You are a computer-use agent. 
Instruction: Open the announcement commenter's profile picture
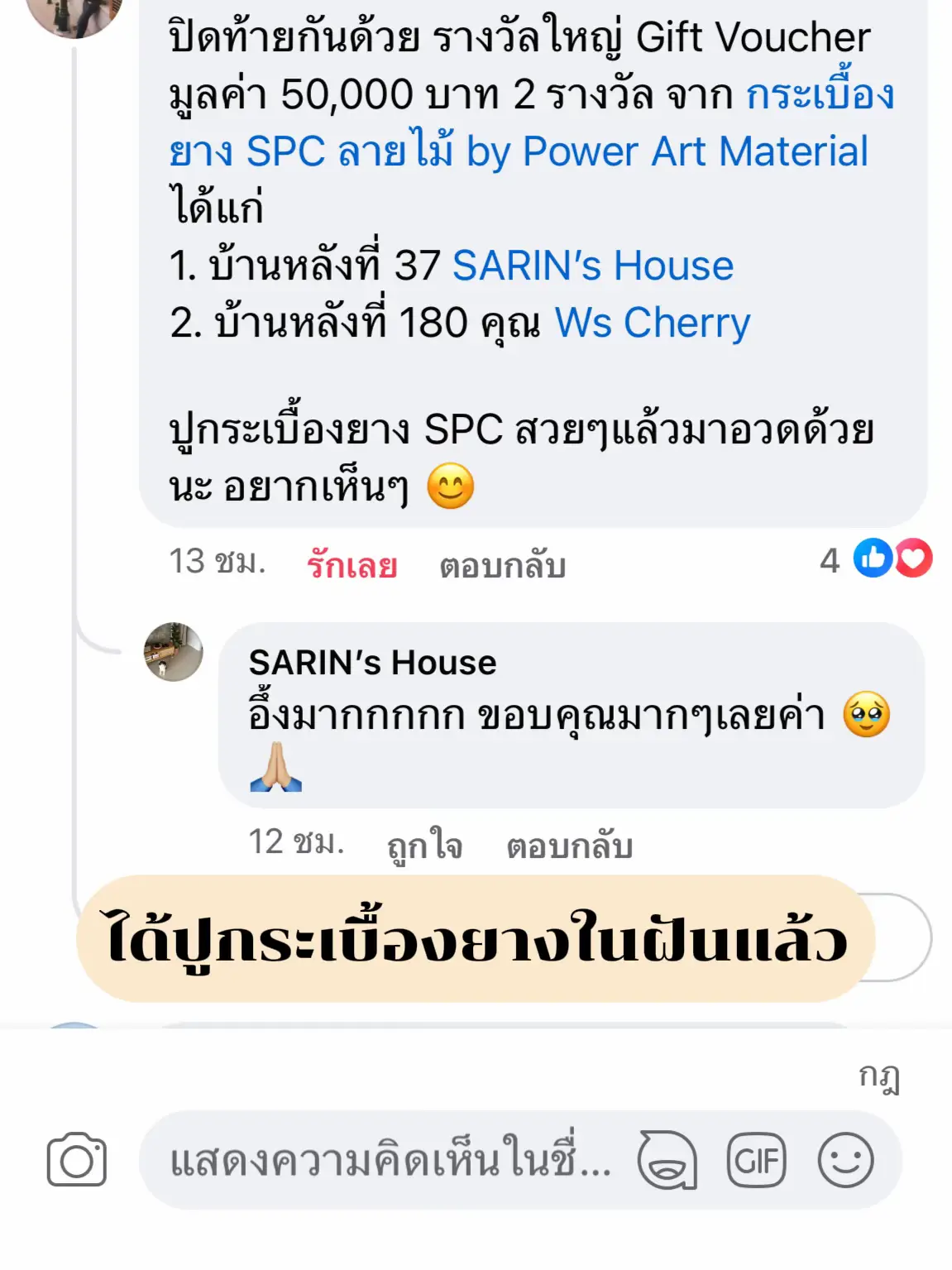click(x=74, y=17)
